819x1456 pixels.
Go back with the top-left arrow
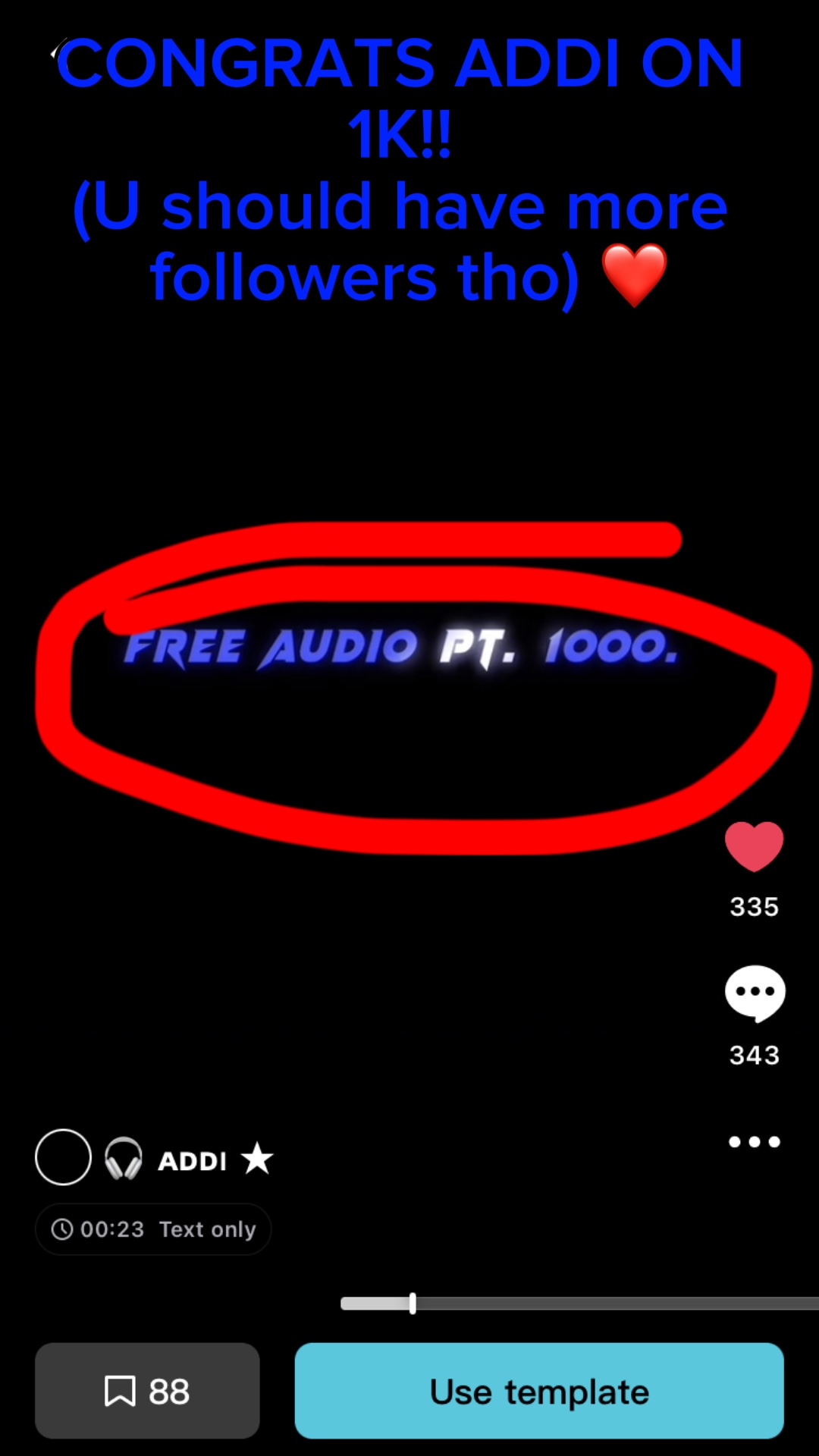click(55, 52)
